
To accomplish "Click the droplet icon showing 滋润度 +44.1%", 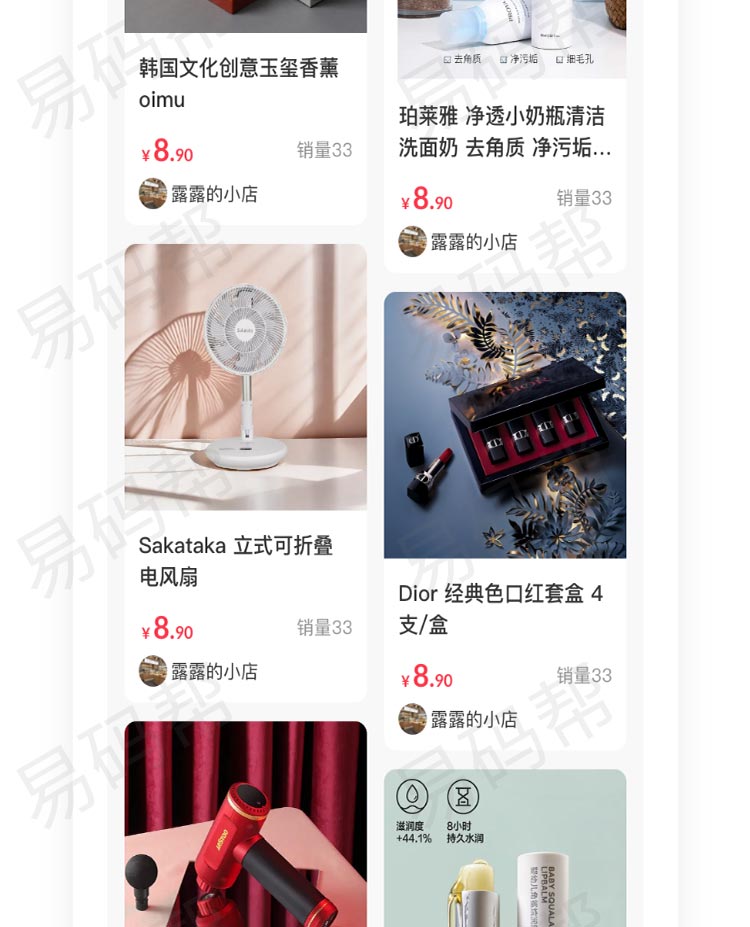I will click(x=411, y=799).
